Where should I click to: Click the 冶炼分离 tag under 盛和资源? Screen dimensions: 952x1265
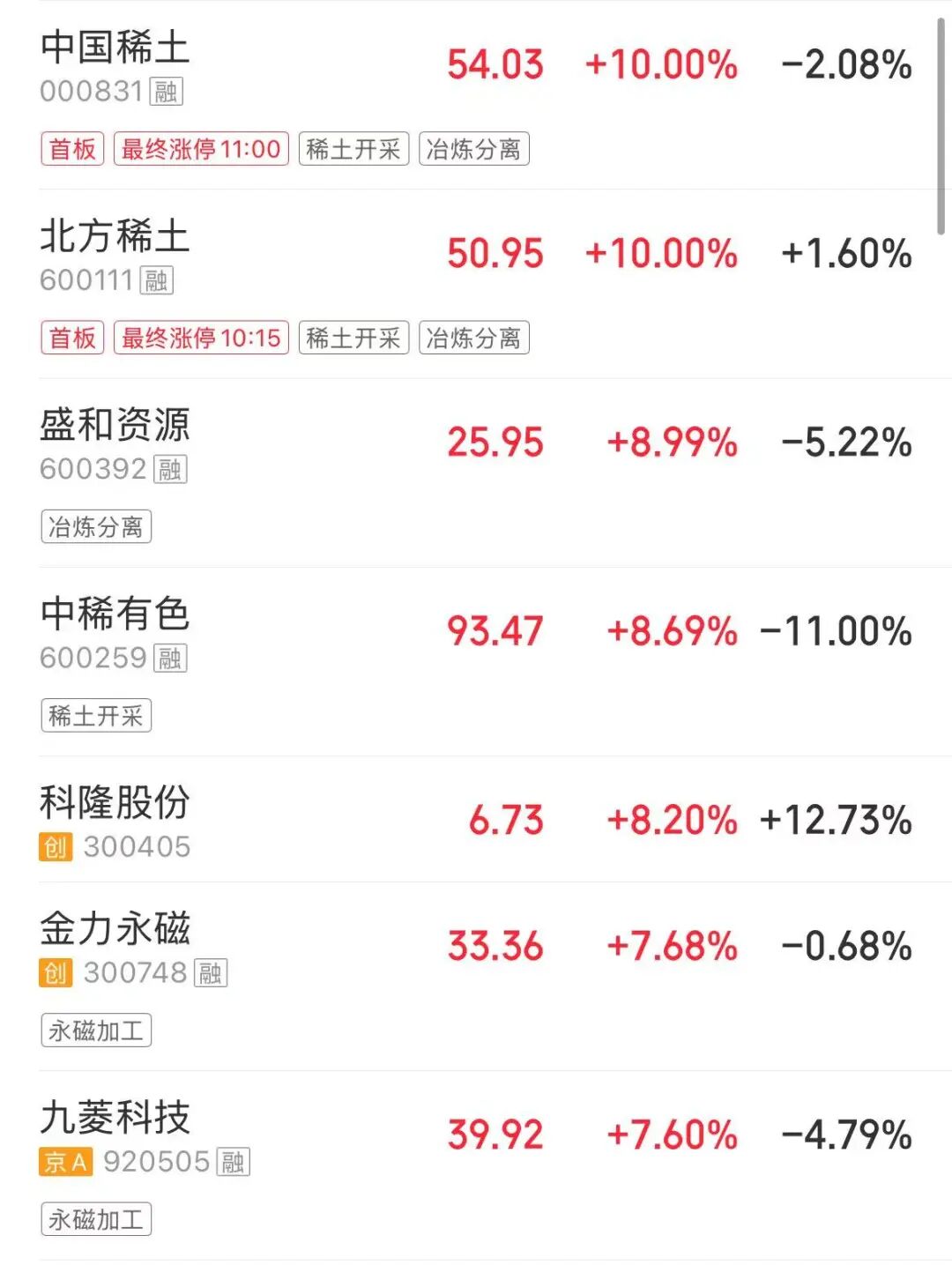97,526
